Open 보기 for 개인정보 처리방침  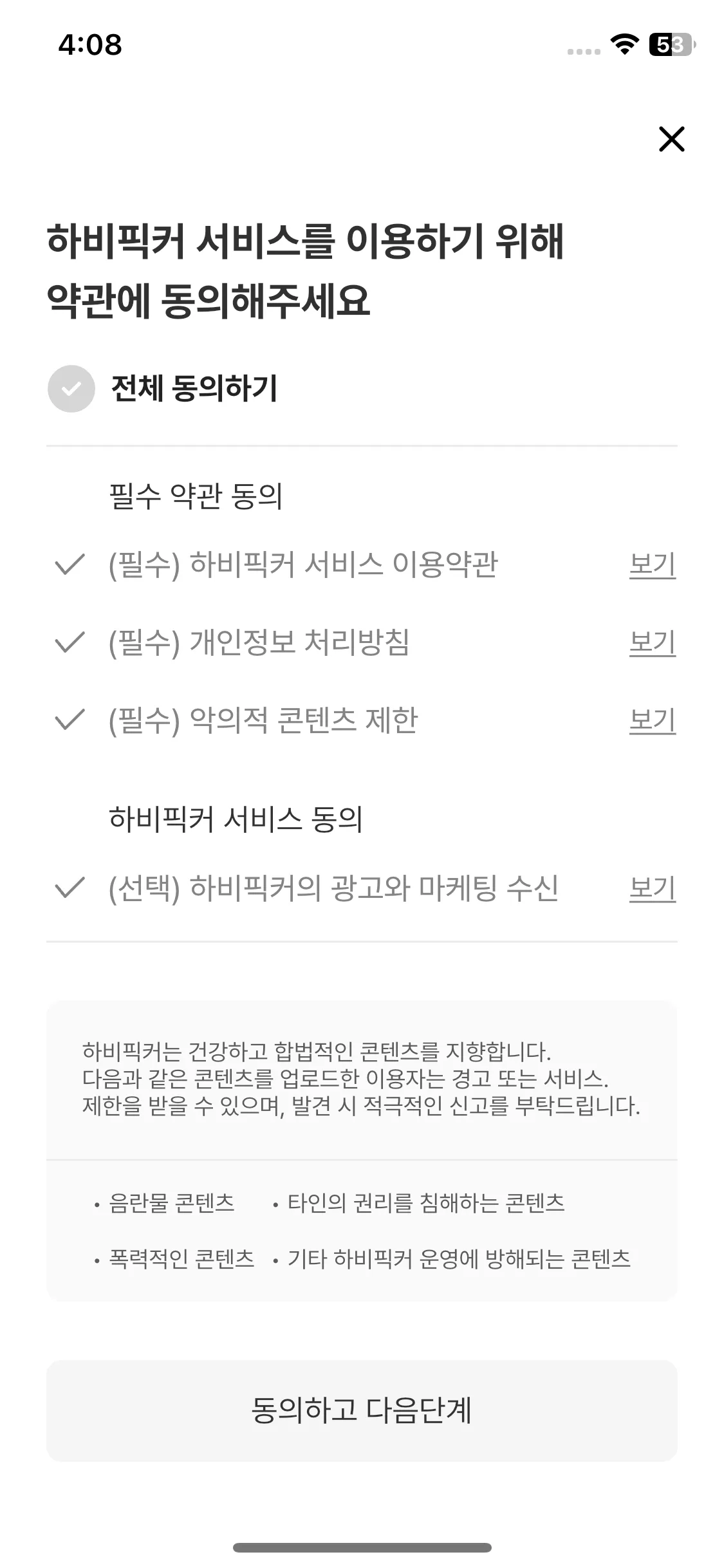(x=653, y=643)
